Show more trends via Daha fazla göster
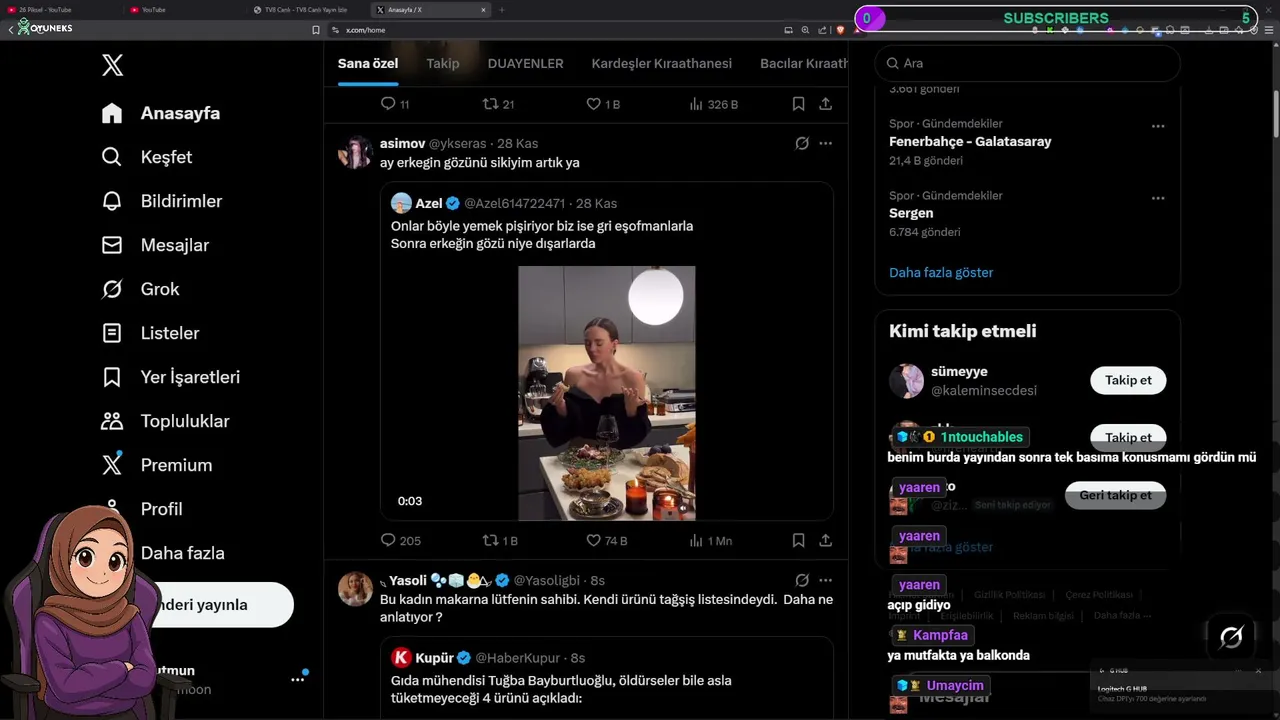1280x720 pixels. [x=941, y=272]
